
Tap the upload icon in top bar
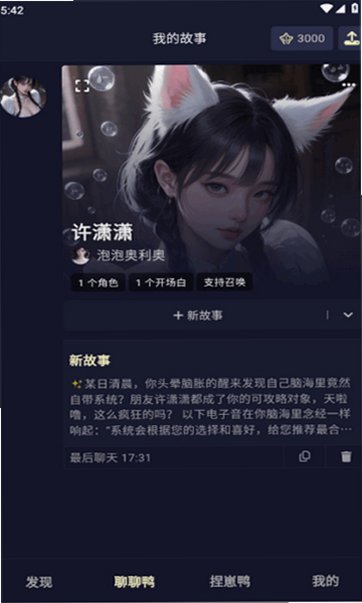click(x=350, y=38)
